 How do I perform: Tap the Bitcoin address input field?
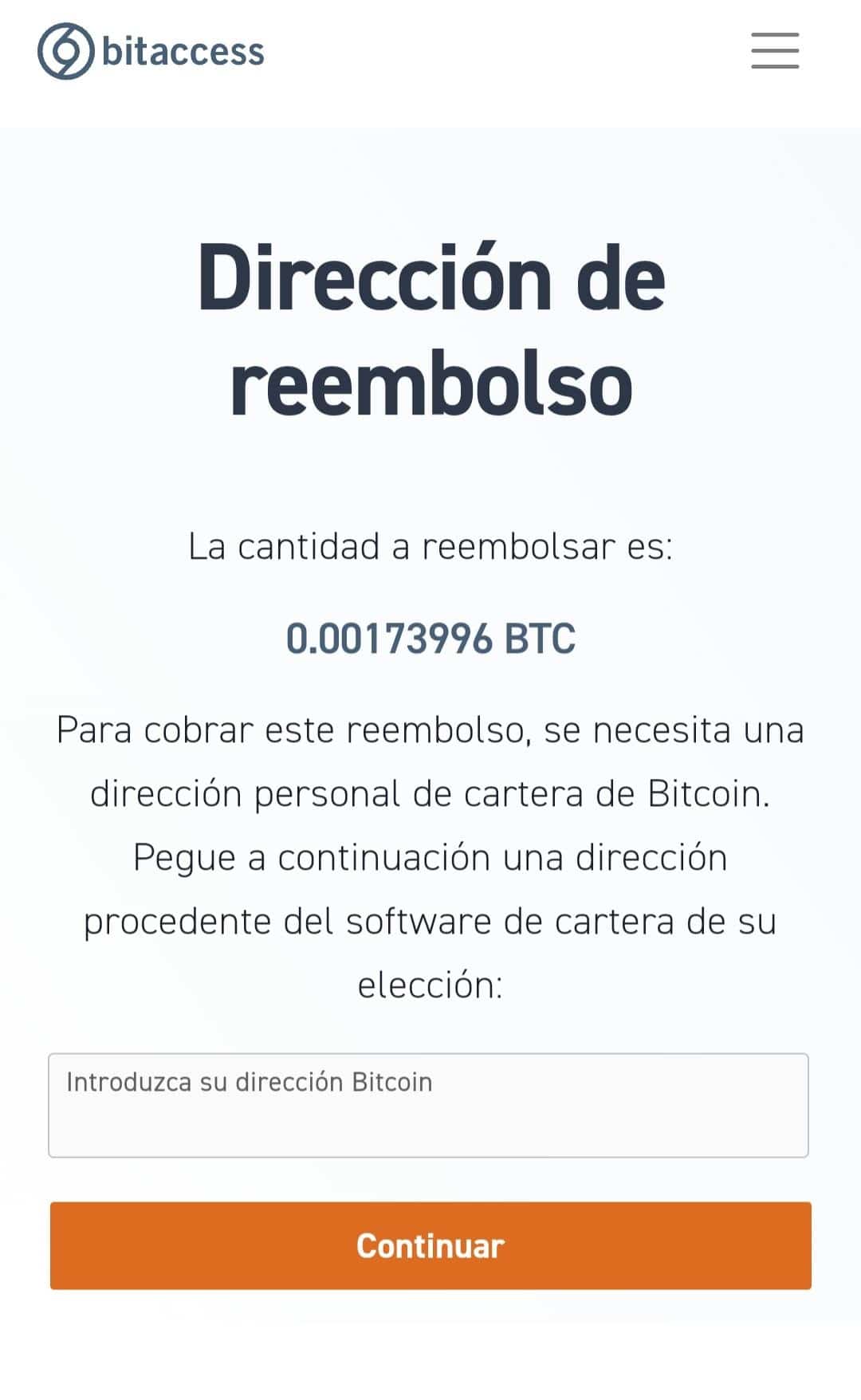point(428,1105)
